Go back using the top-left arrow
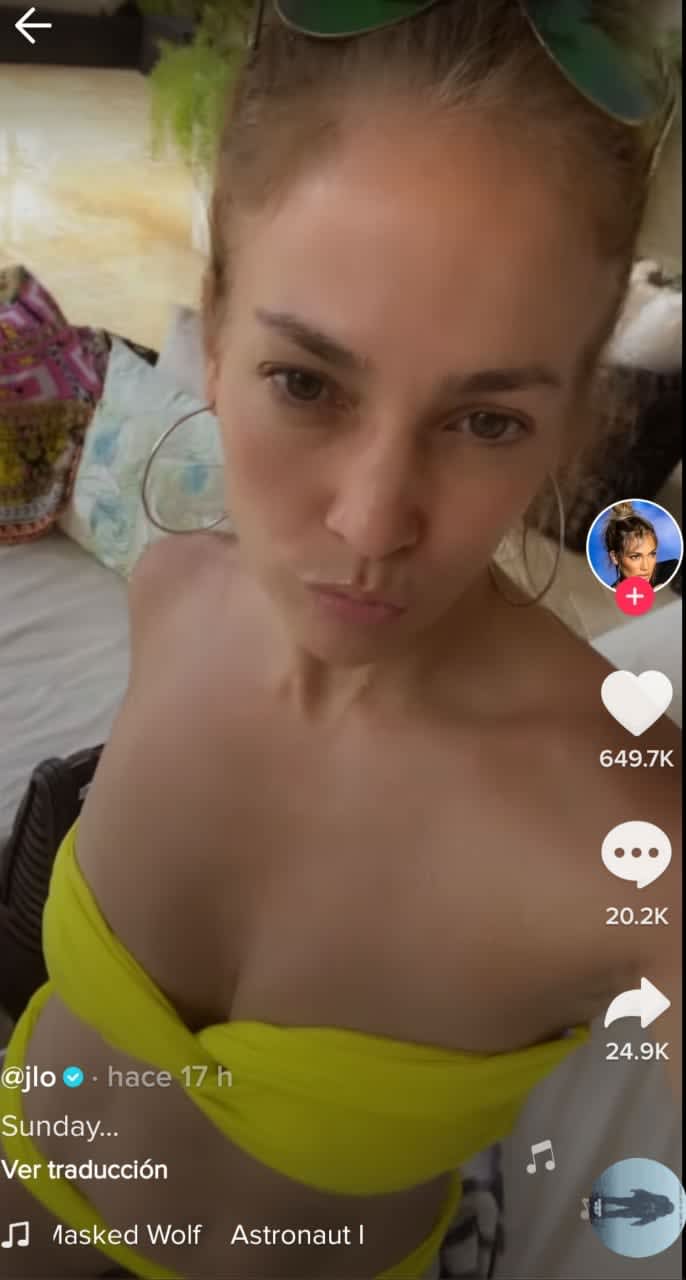This screenshot has height=1280, width=686. point(32,25)
